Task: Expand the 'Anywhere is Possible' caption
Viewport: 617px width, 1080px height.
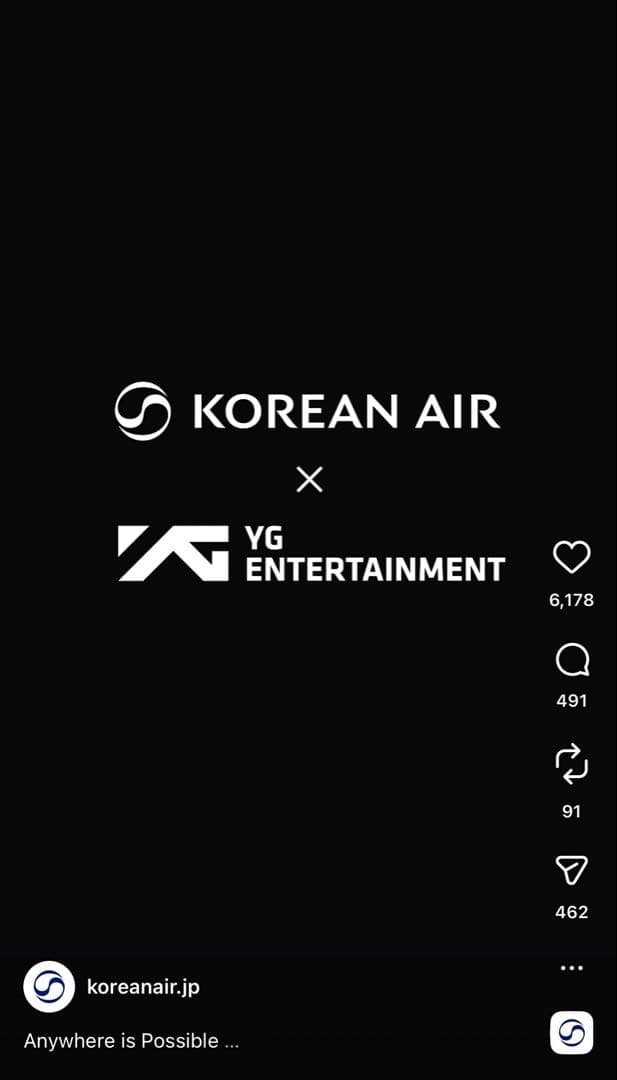Action: pos(131,1041)
